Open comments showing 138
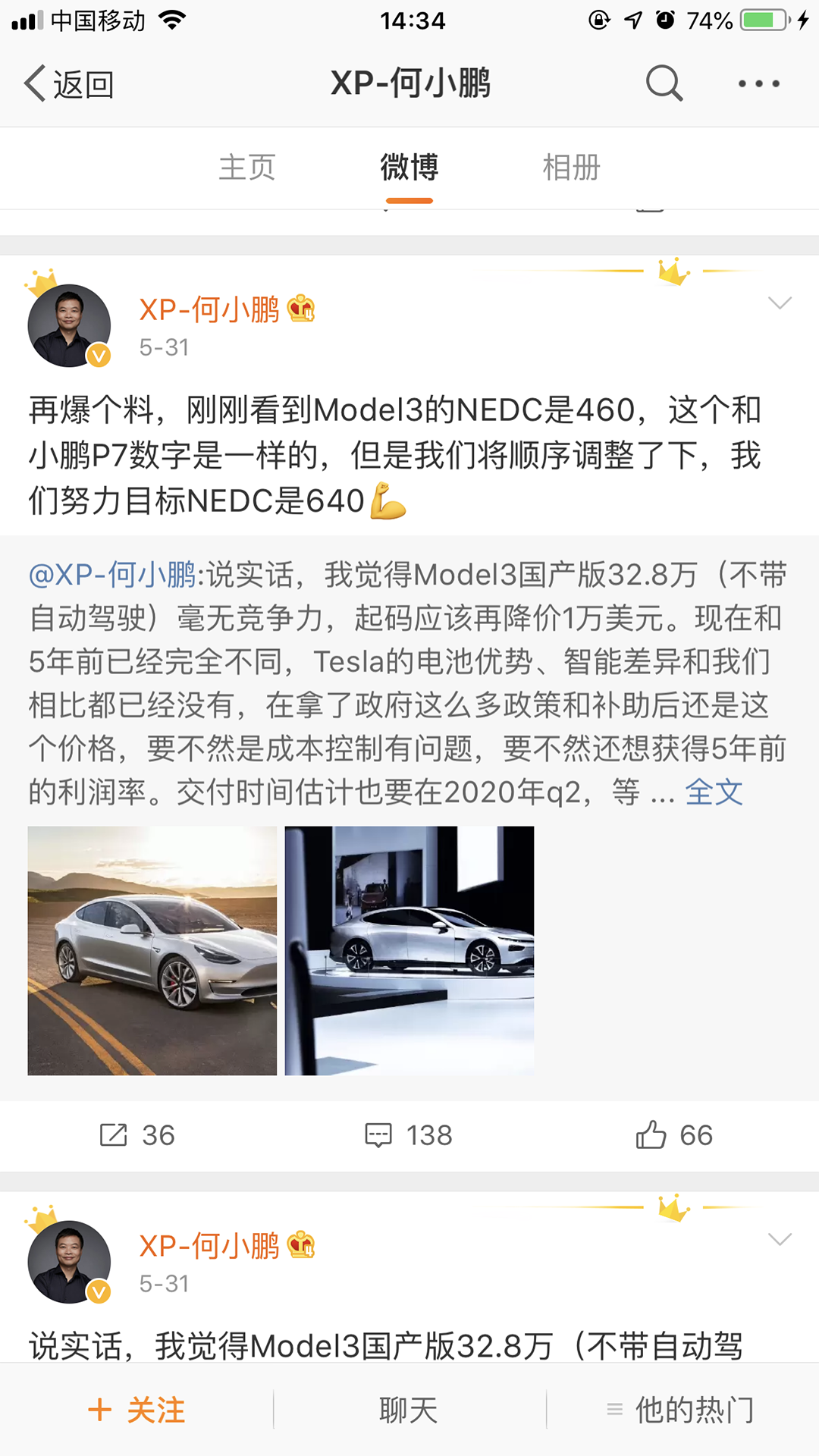 click(409, 1135)
